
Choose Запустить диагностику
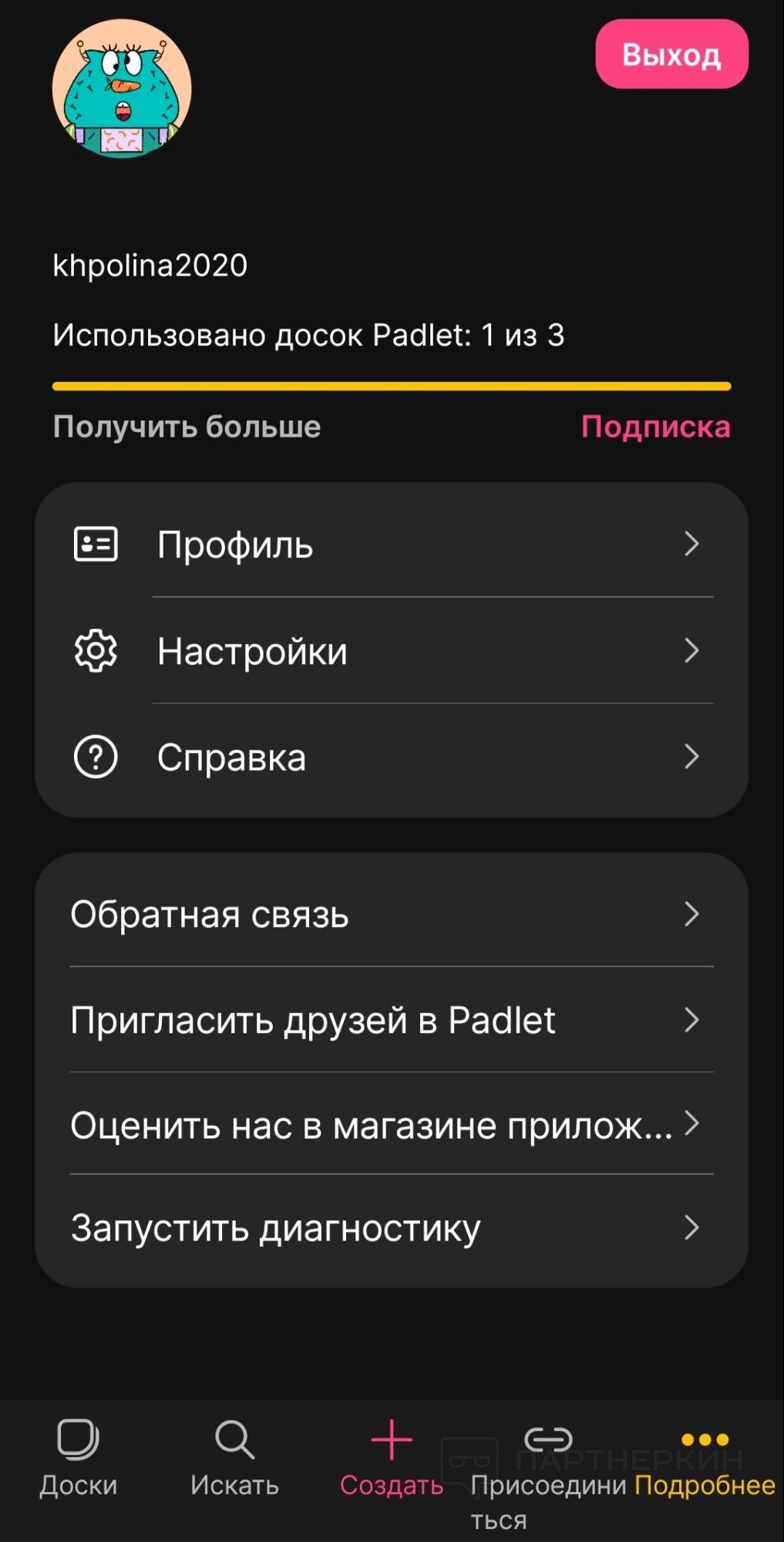point(391,1227)
